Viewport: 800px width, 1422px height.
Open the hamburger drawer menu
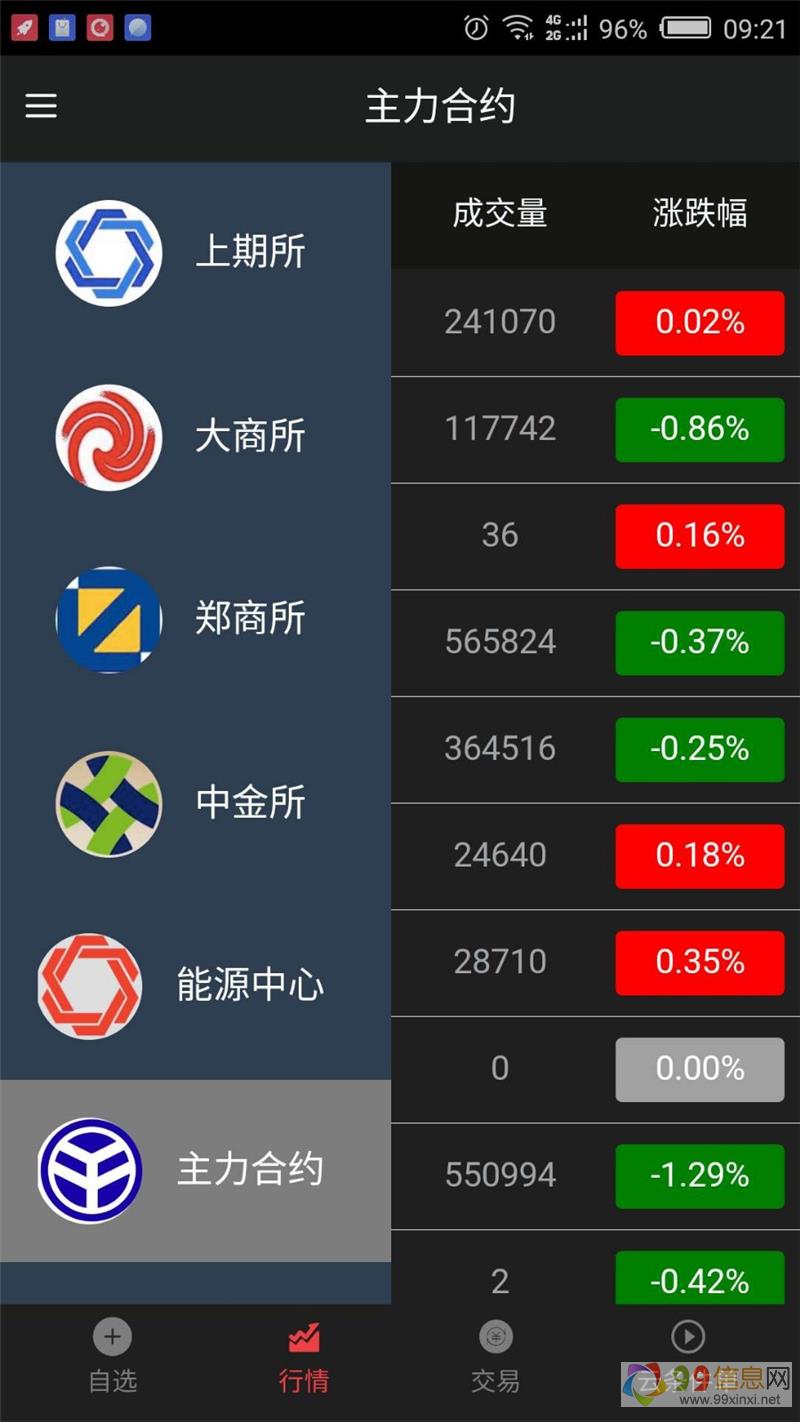click(x=41, y=106)
